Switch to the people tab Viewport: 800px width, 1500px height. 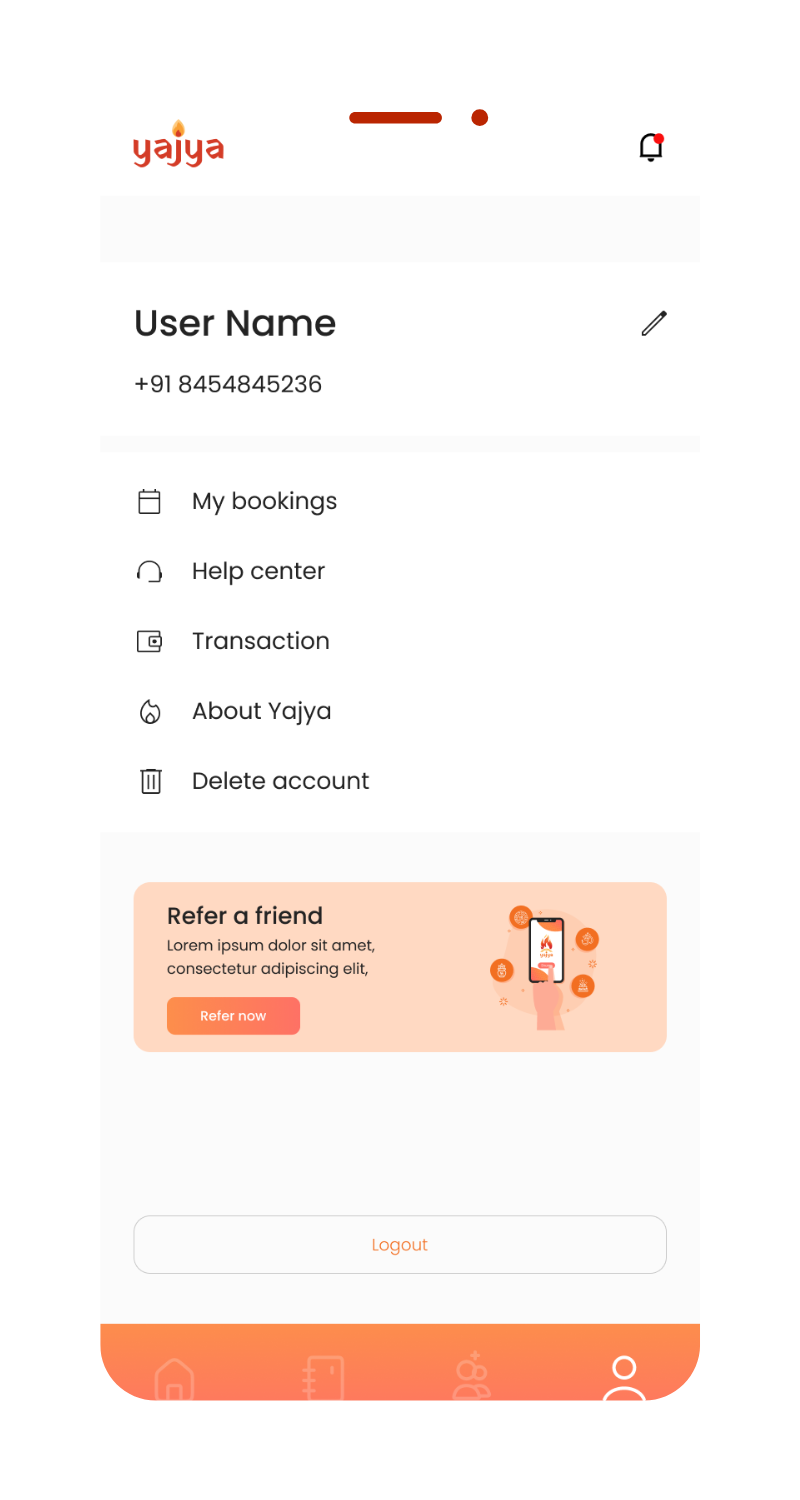tap(472, 1376)
